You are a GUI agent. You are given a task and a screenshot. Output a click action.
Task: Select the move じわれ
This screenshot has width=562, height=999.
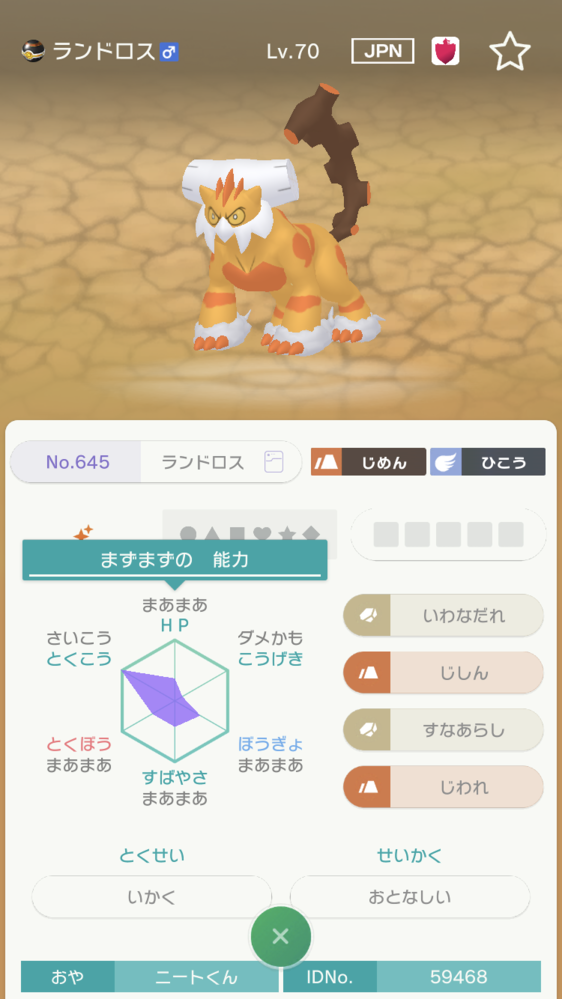point(443,787)
